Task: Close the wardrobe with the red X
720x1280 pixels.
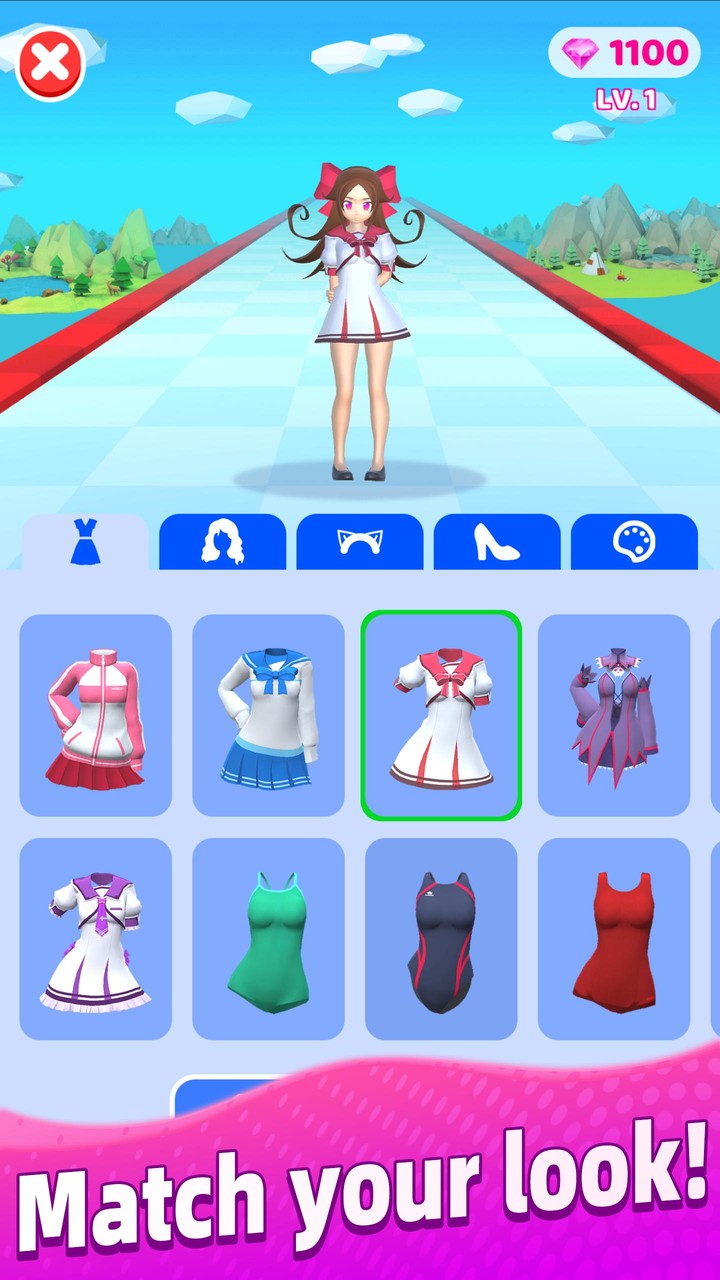Action: (x=47, y=62)
